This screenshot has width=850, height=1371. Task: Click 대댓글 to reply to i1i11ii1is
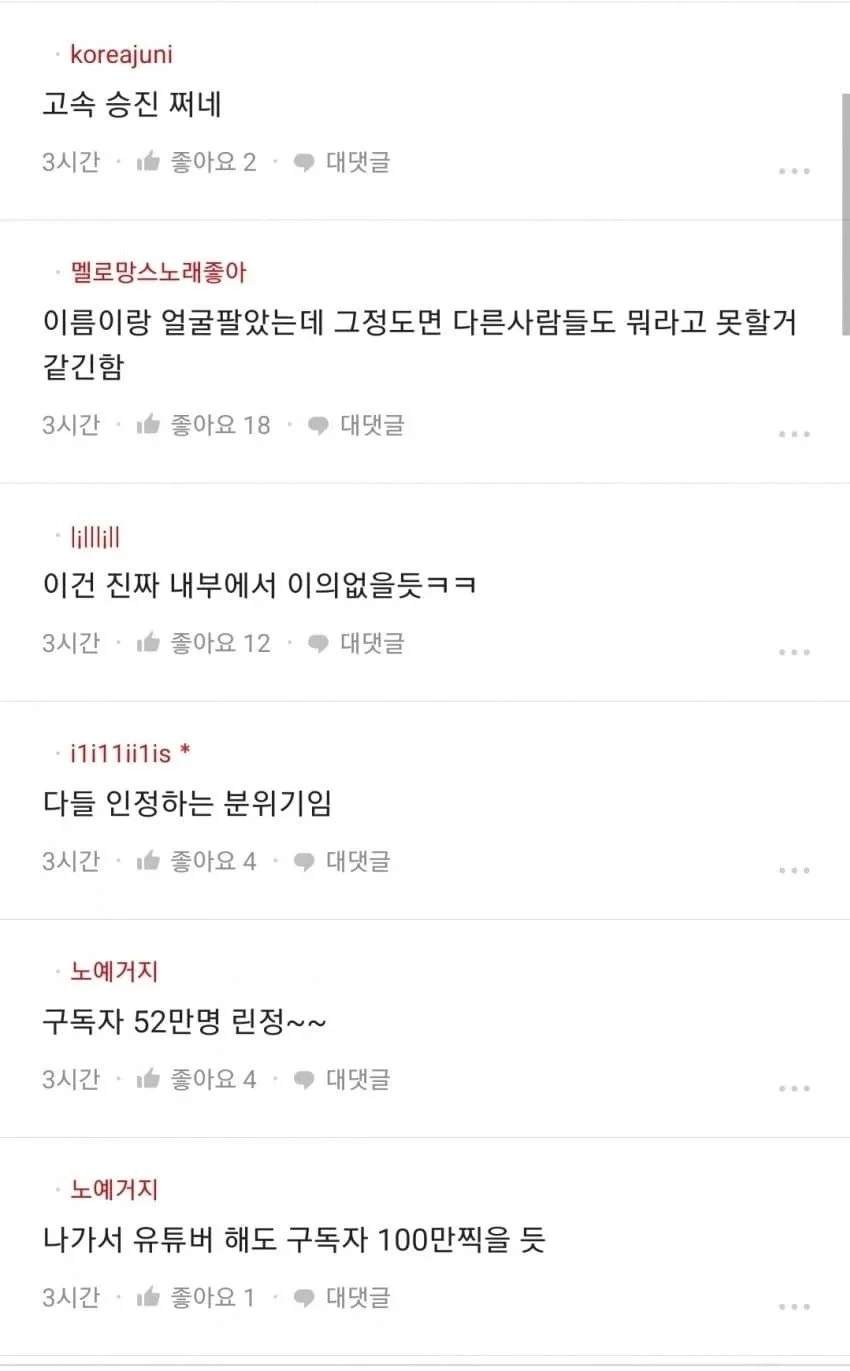[x=357, y=860]
